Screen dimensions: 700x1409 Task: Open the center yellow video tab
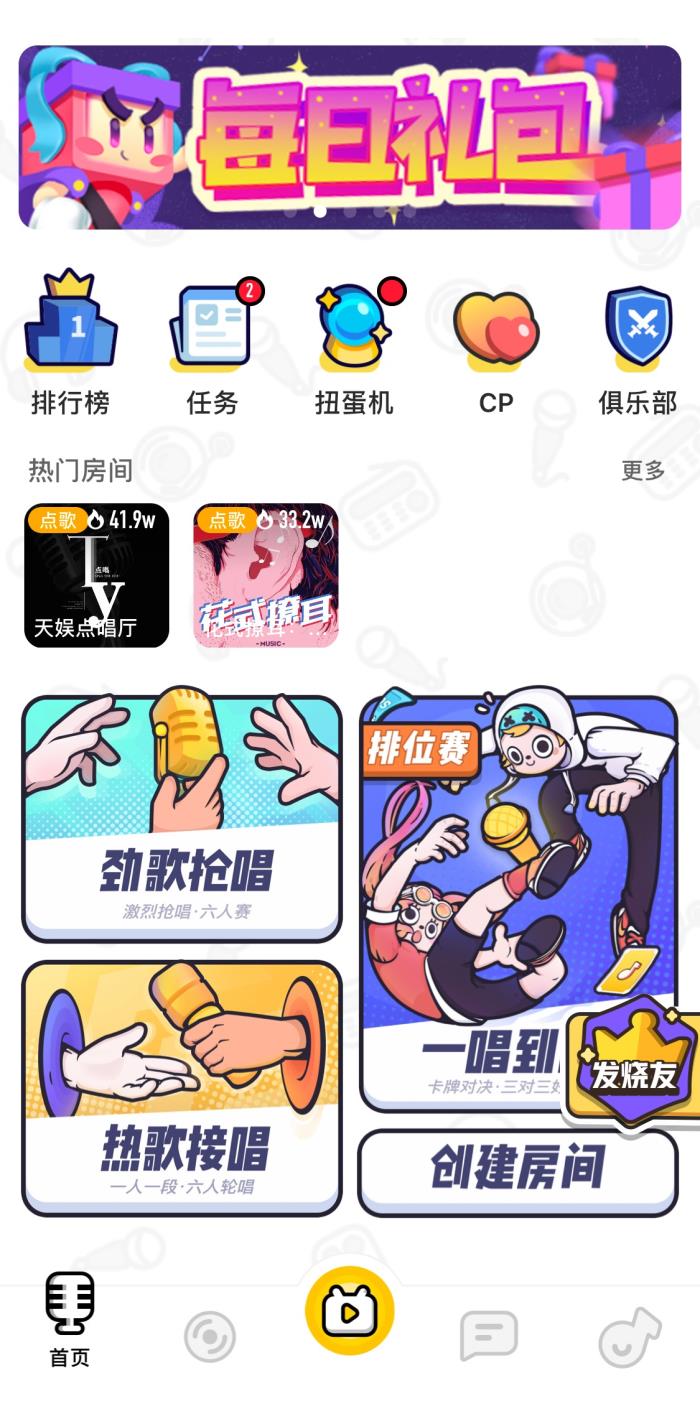point(350,1310)
